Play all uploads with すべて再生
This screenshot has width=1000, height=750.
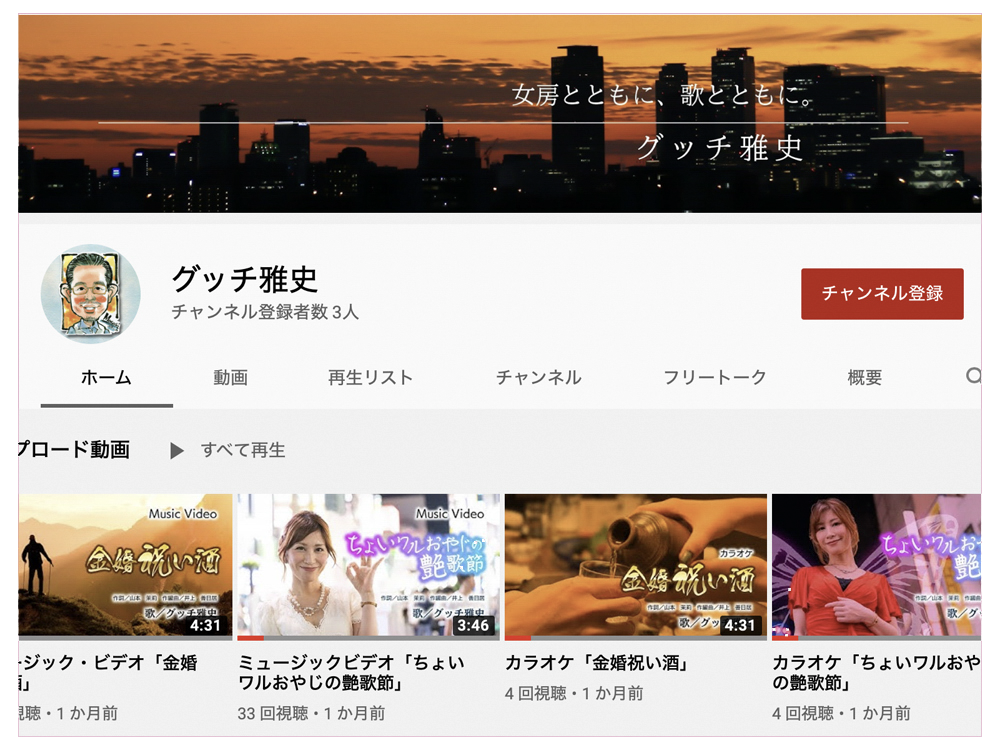click(x=228, y=450)
